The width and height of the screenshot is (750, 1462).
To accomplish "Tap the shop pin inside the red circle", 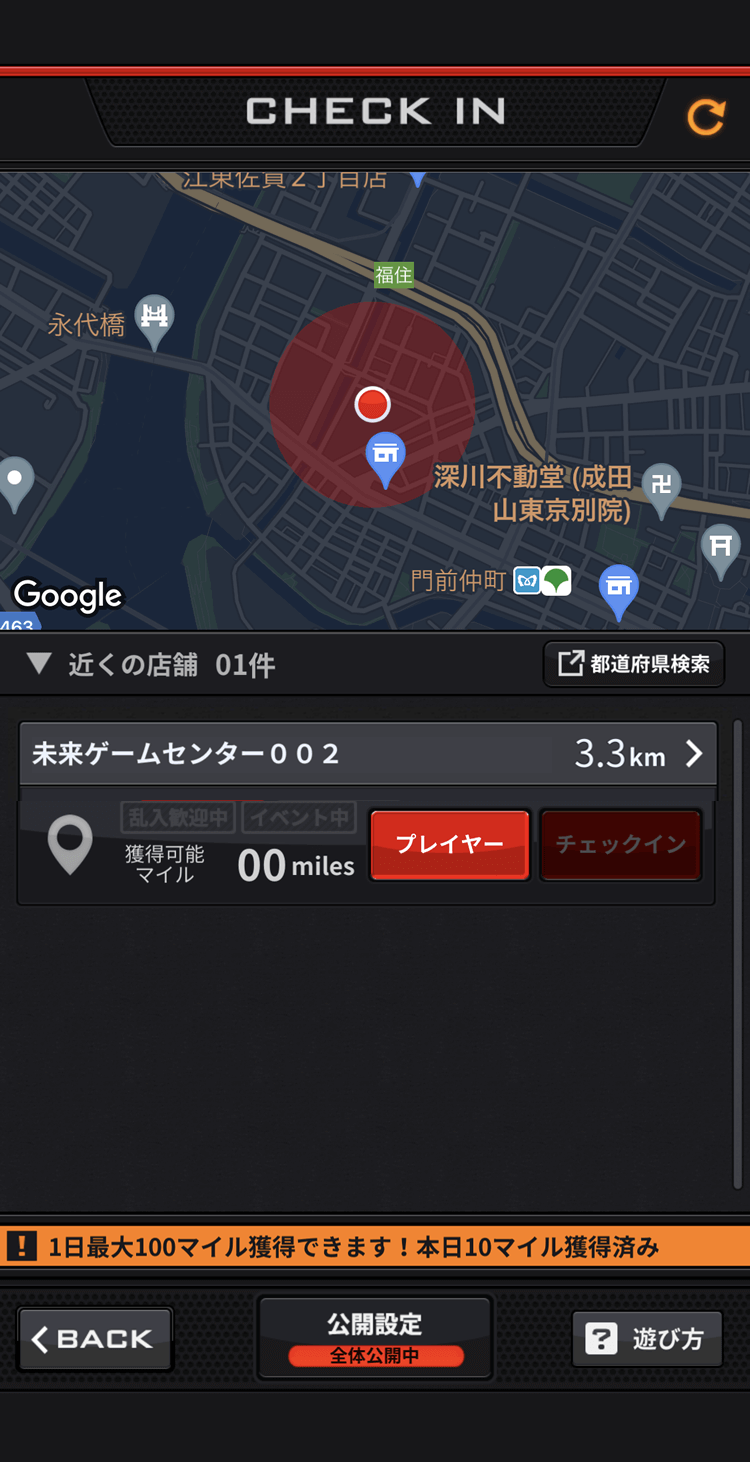I will pyautogui.click(x=385, y=457).
